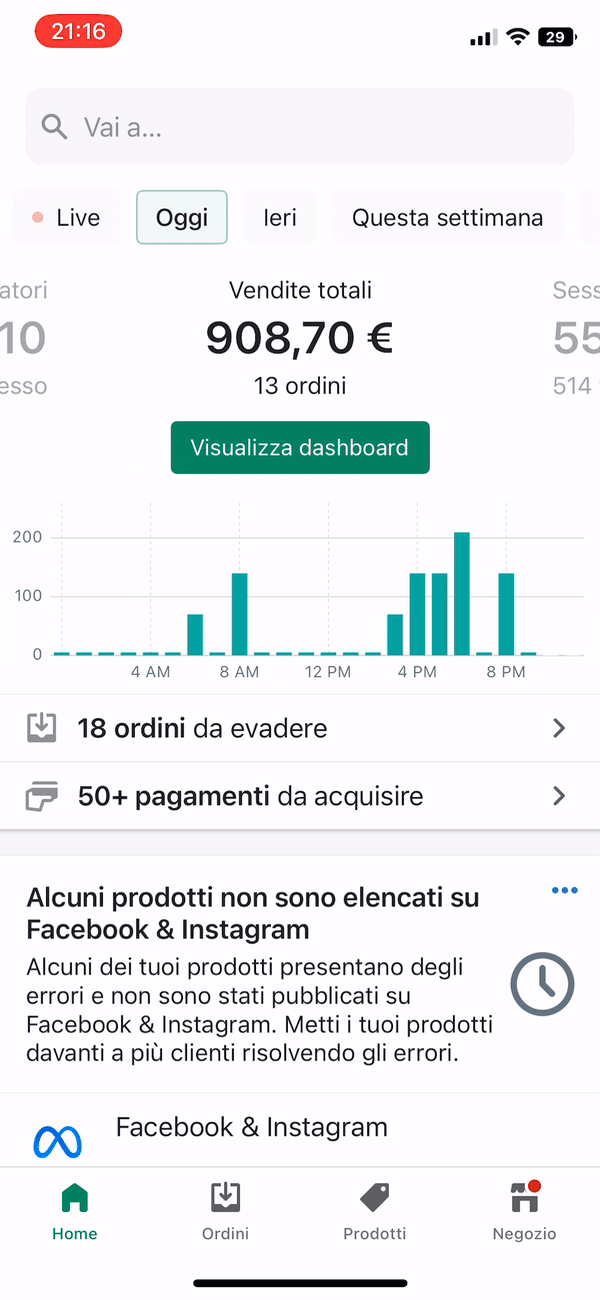600x1300 pixels.
Task: Select the Questa settimana chip
Action: (x=447, y=218)
